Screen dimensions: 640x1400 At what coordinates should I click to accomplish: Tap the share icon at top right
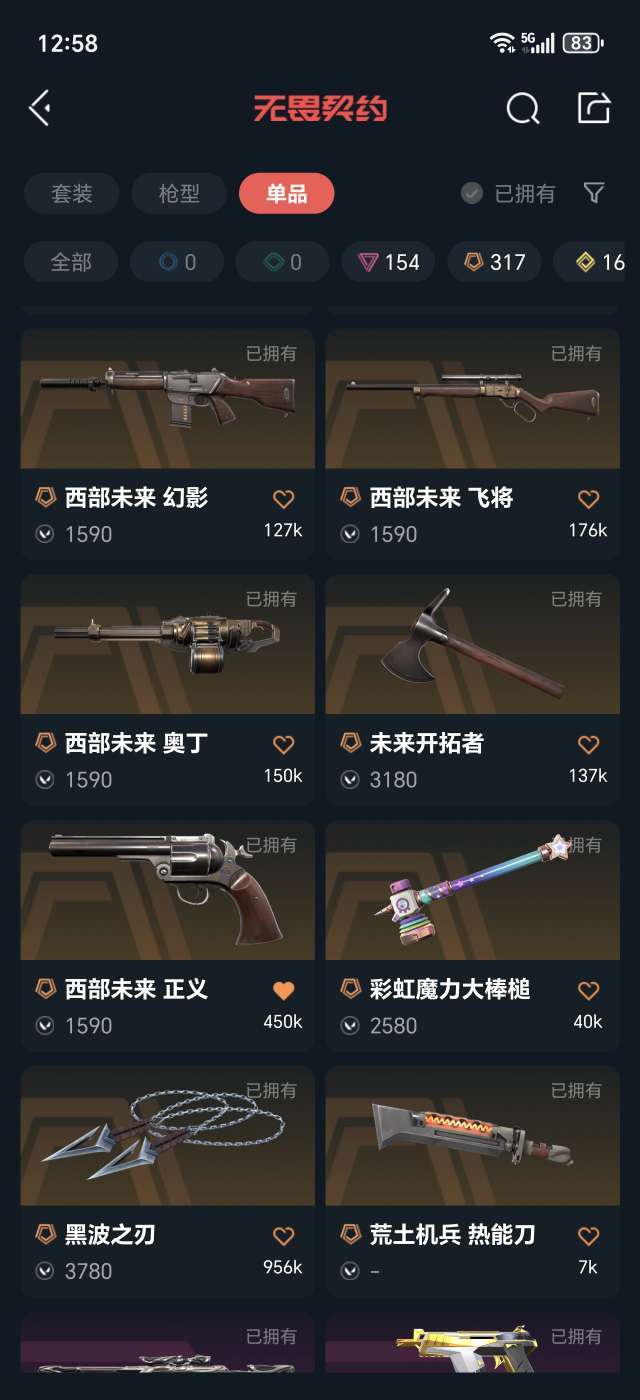tap(594, 108)
